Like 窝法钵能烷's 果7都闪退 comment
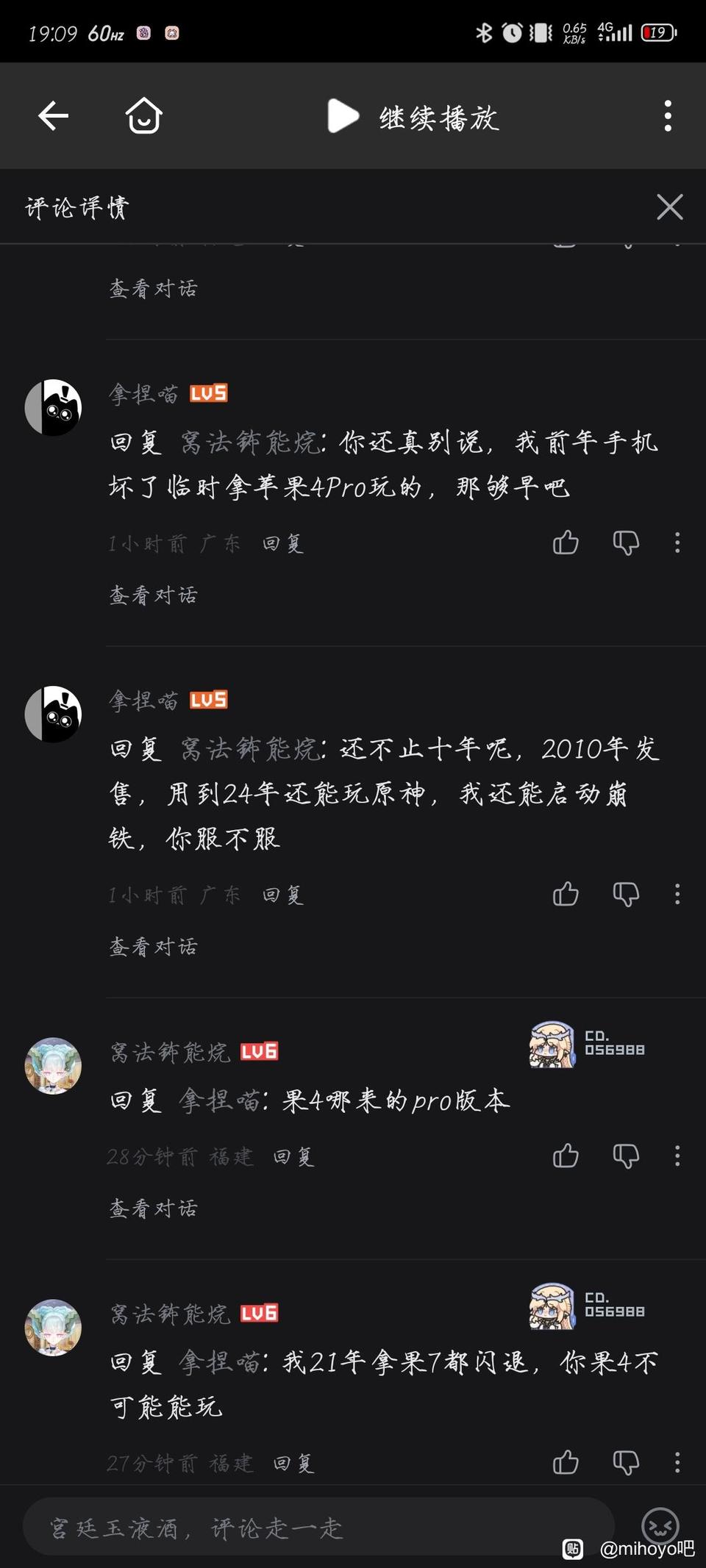The image size is (706, 1568). point(566,1463)
